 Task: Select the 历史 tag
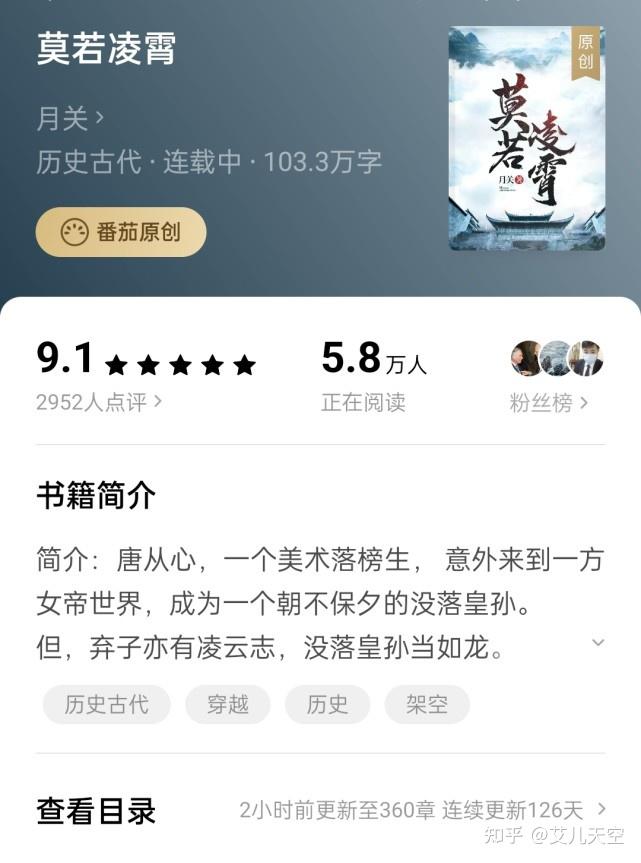coord(326,704)
